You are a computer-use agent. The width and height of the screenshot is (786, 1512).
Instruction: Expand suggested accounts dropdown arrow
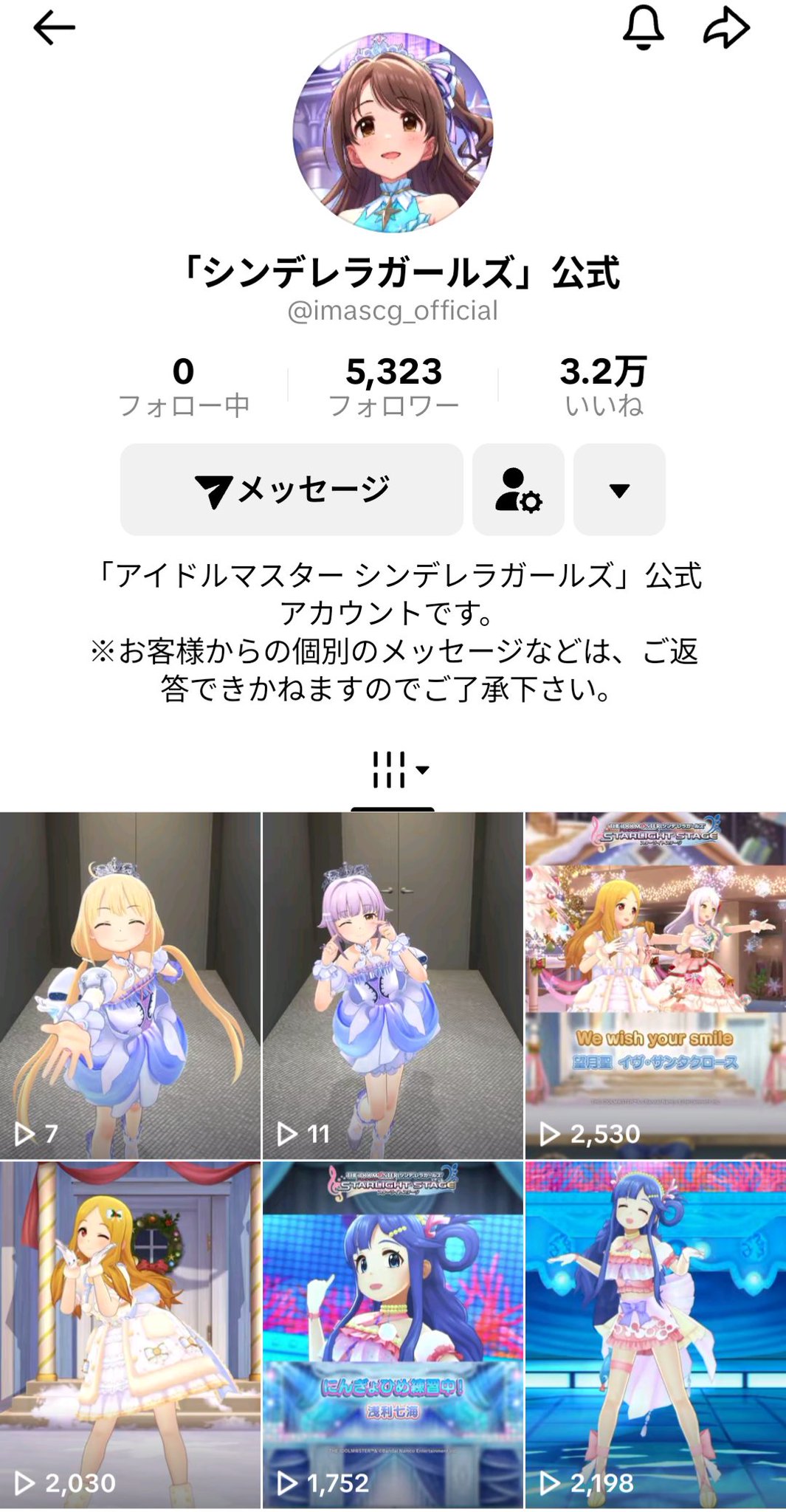point(619,489)
